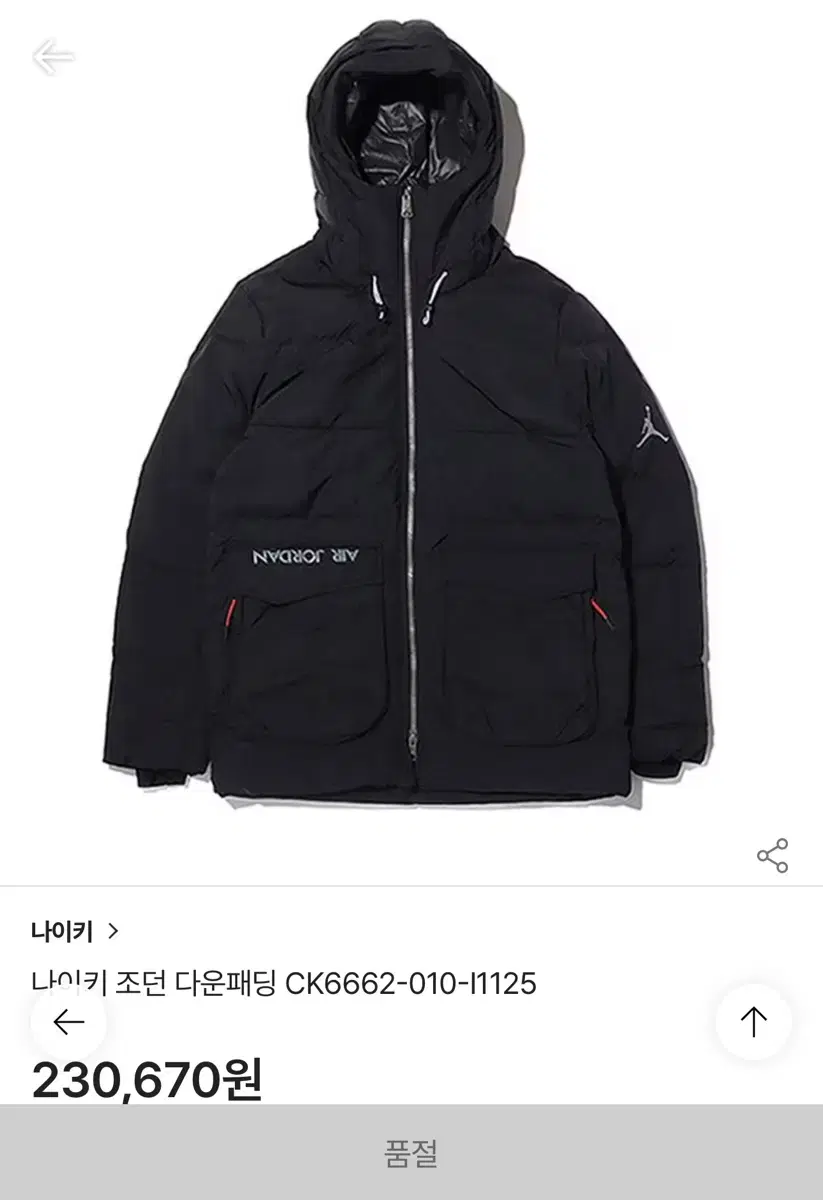Go back using the top arrow
Viewport: 823px width, 1200px height.
tap(53, 57)
